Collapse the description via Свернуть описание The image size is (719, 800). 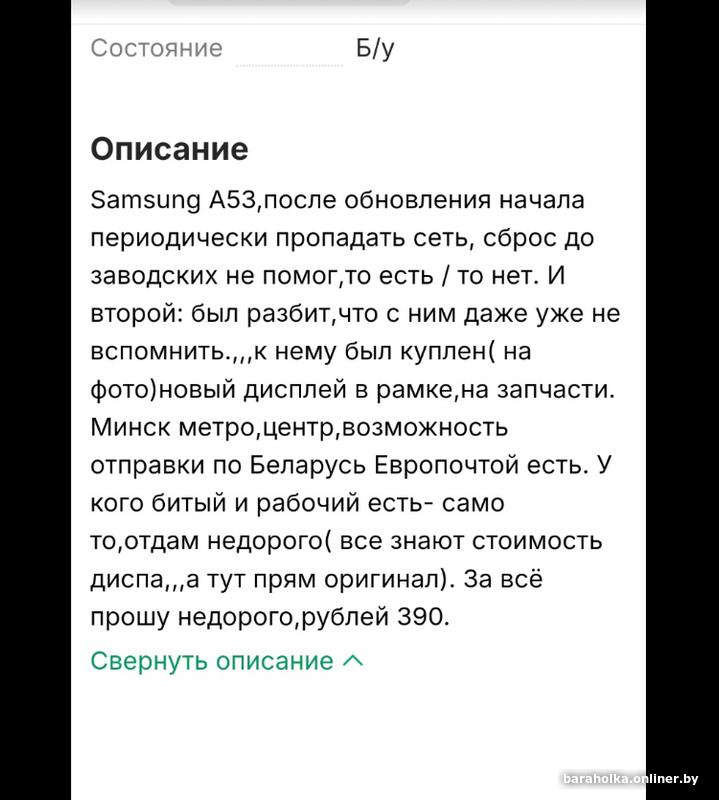(x=226, y=661)
